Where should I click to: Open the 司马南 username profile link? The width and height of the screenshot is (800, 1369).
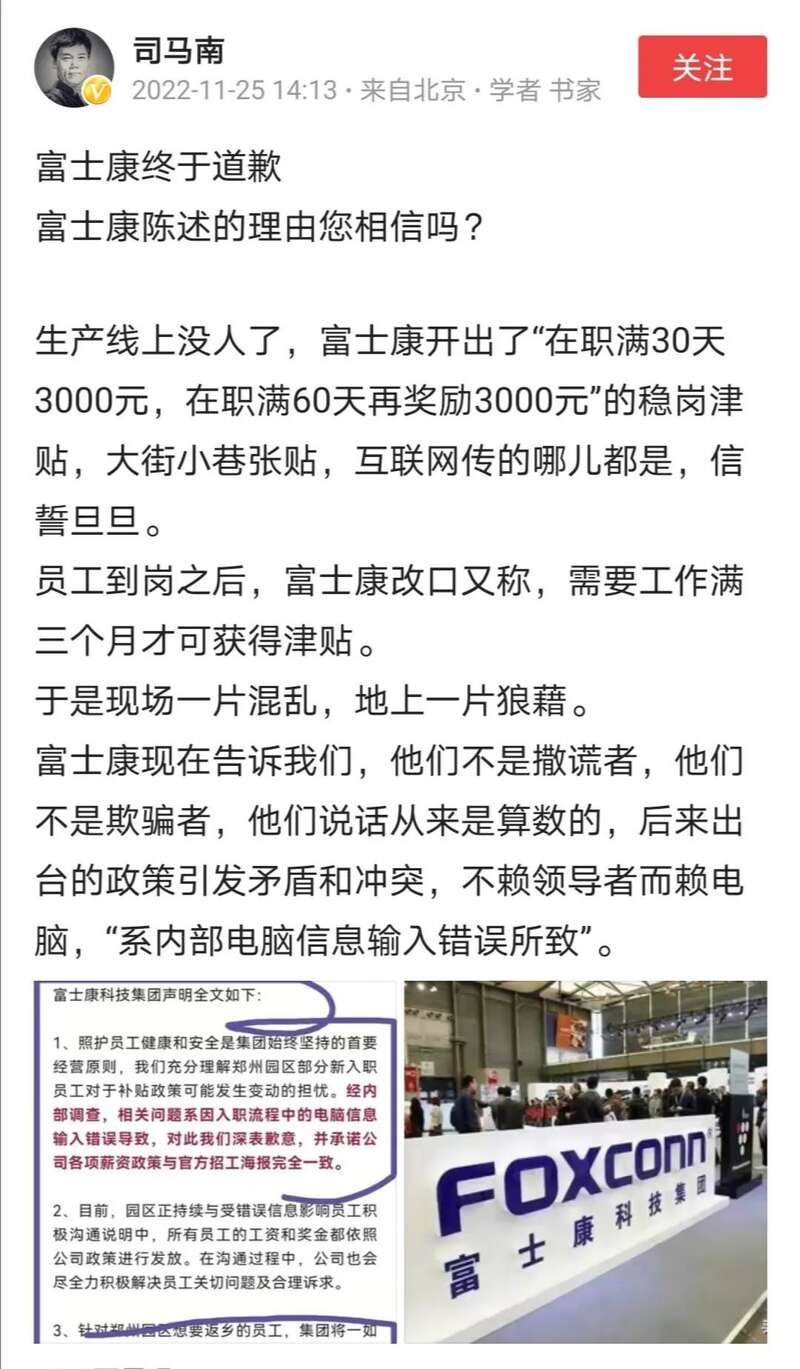pyautogui.click(x=180, y=49)
